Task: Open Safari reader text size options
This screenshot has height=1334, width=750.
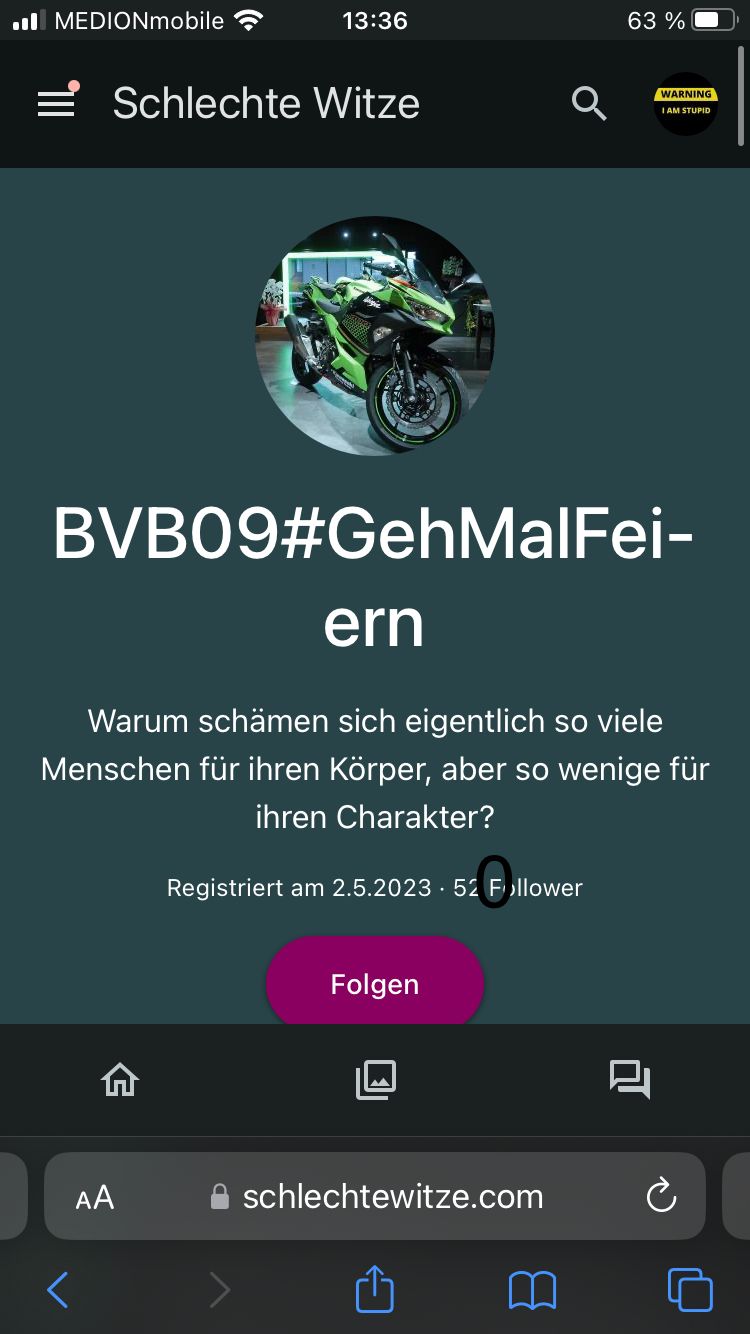Action: pyautogui.click(x=95, y=1197)
